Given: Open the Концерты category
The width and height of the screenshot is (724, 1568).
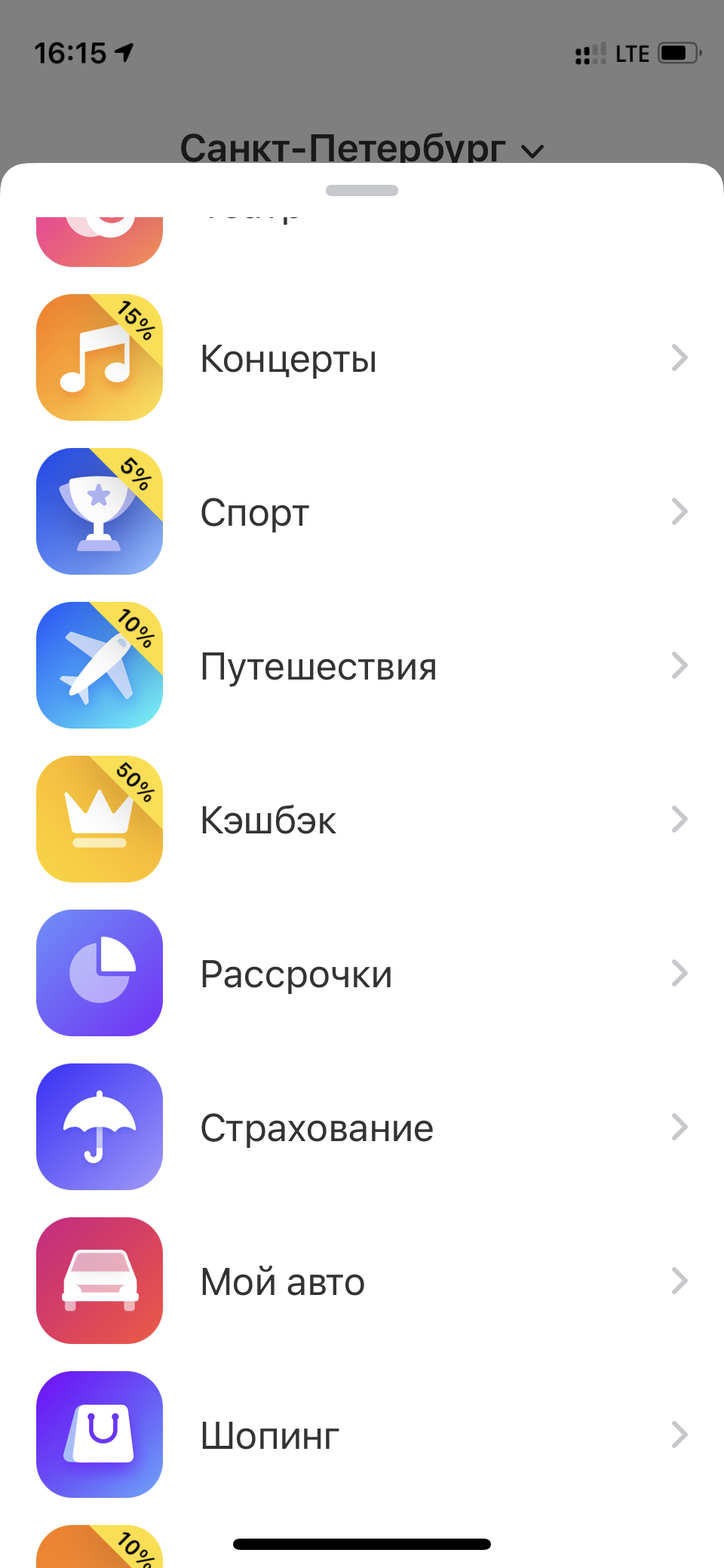Looking at the screenshot, I should pyautogui.click(x=362, y=357).
